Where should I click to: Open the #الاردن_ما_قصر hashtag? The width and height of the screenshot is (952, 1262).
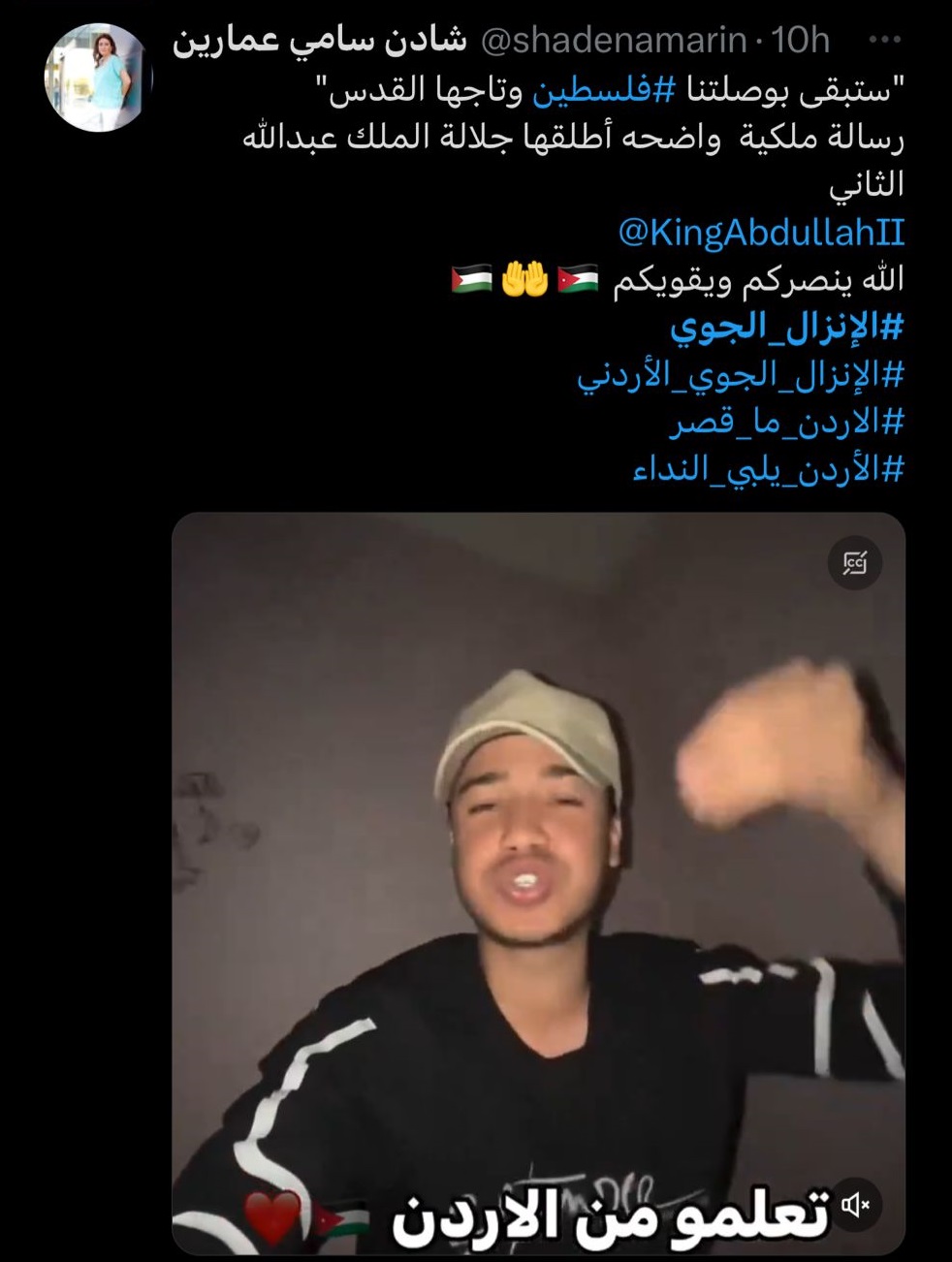coord(785,423)
